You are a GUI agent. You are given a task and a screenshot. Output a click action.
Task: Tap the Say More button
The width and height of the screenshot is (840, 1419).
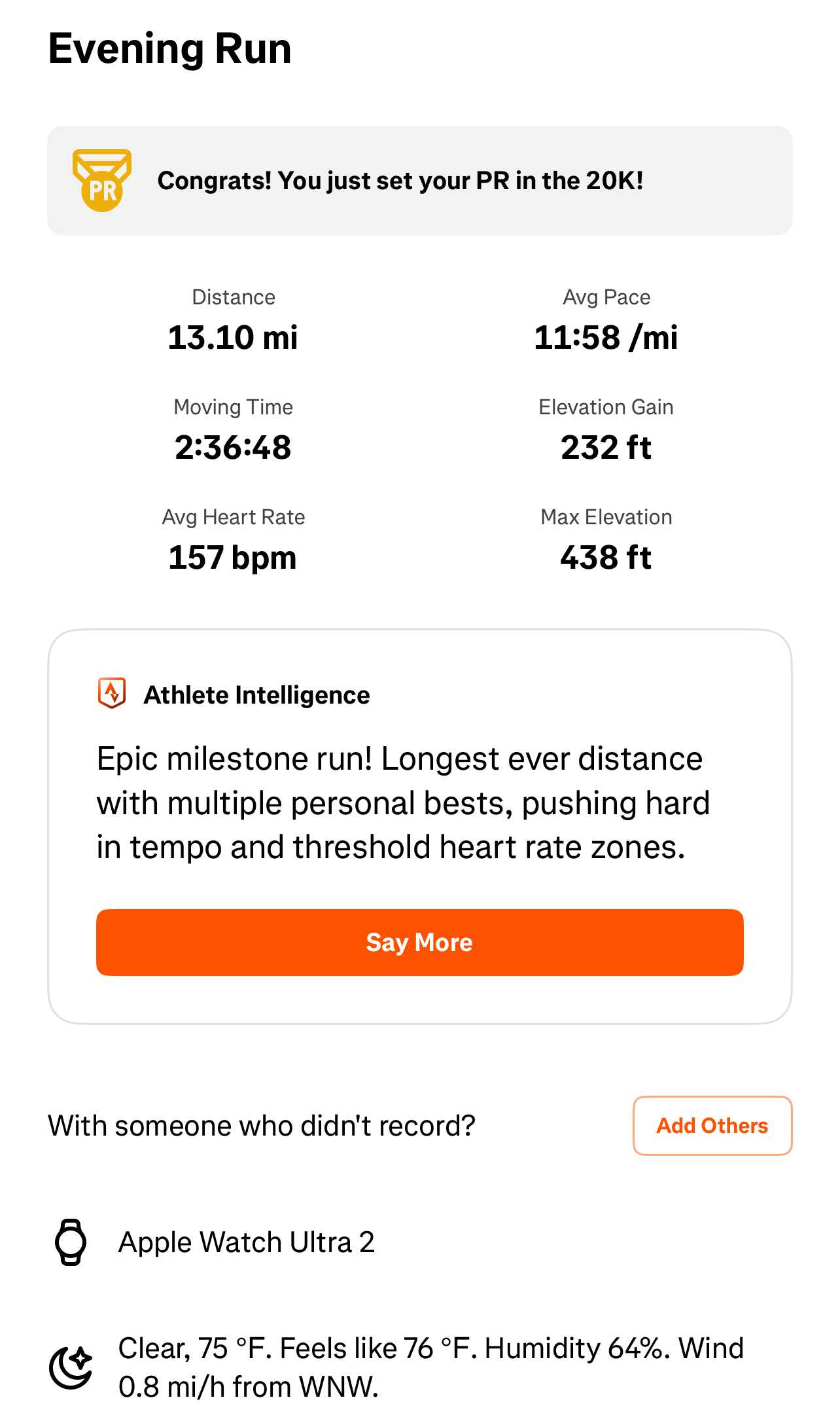[419, 943]
